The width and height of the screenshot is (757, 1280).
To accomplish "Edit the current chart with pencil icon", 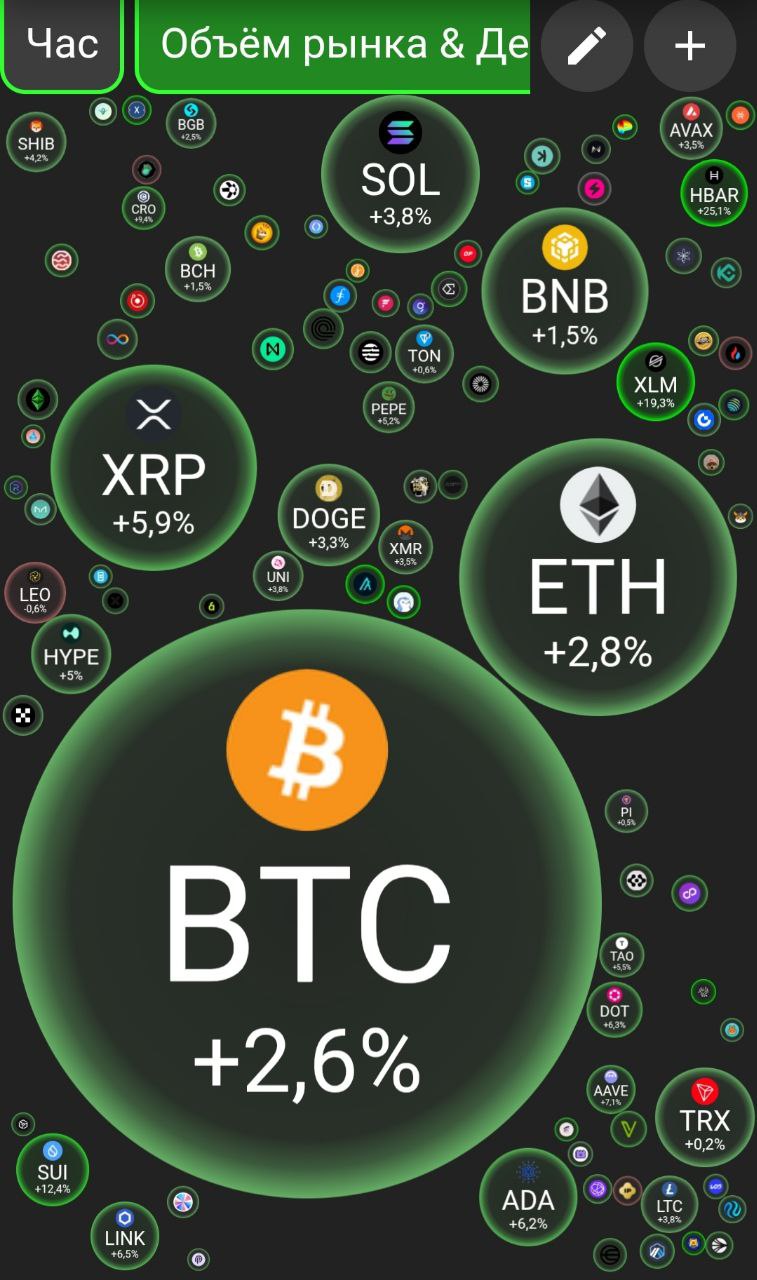I will pyautogui.click(x=587, y=45).
